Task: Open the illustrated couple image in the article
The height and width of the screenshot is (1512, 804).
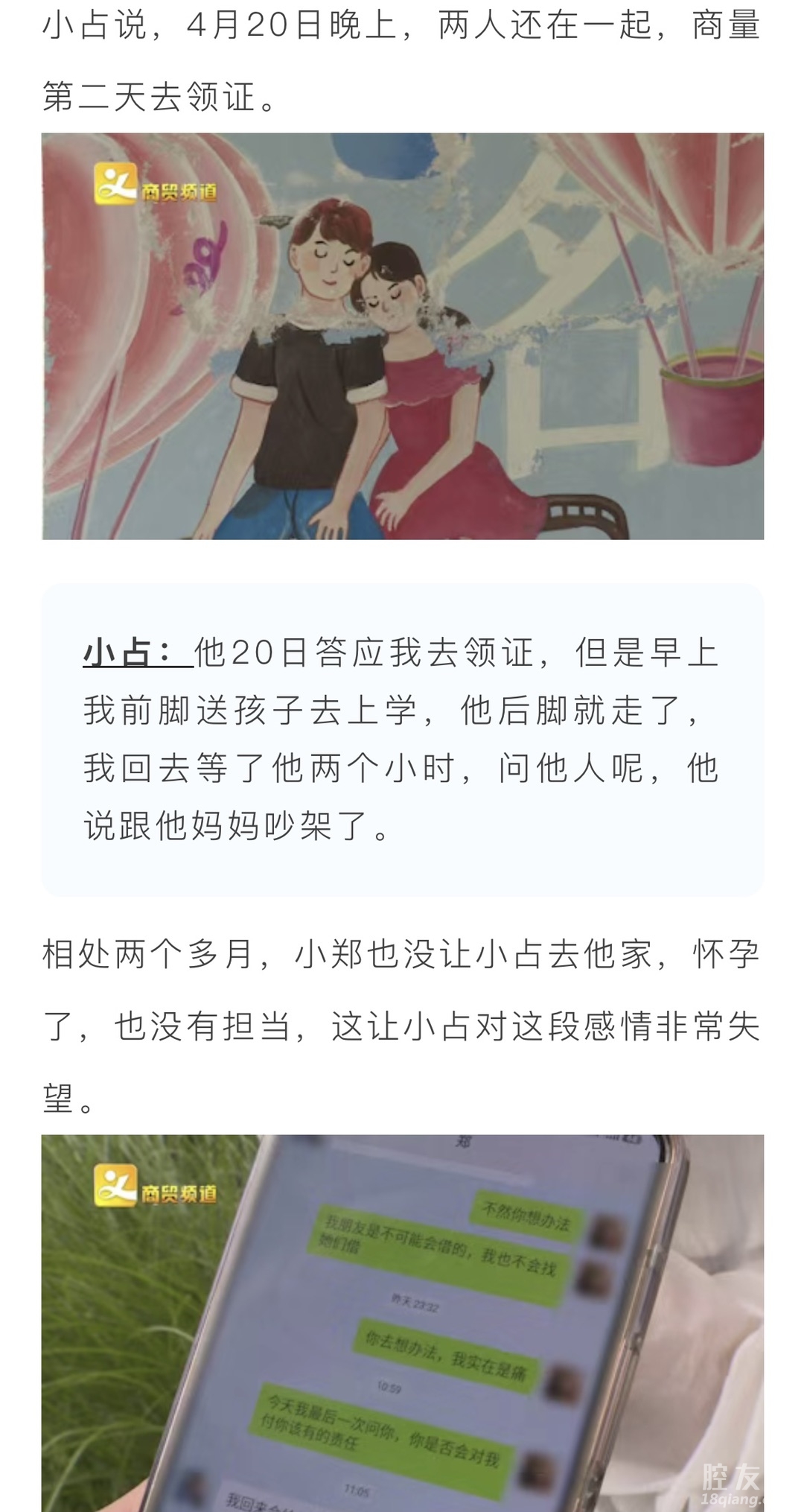Action: [402, 336]
